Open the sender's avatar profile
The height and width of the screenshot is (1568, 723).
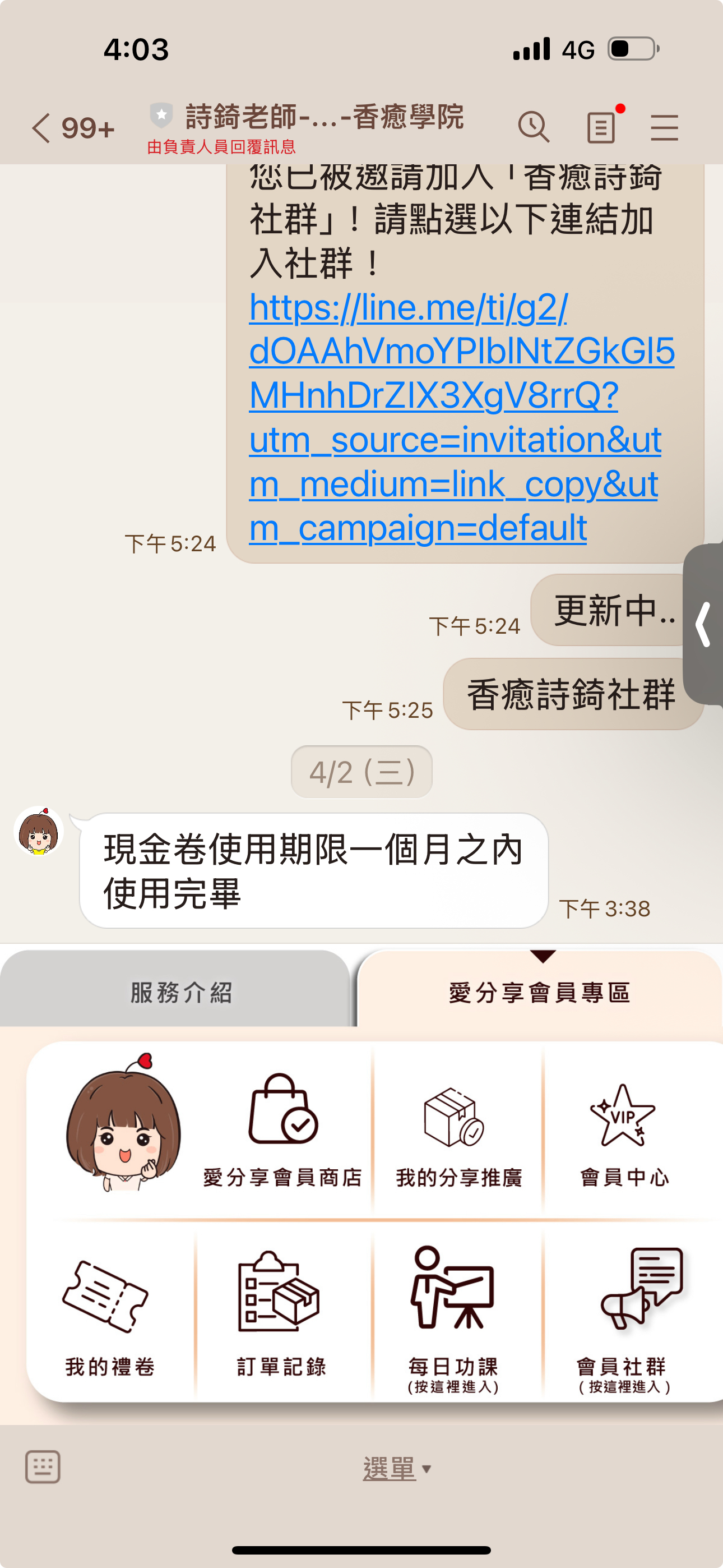pos(39,832)
